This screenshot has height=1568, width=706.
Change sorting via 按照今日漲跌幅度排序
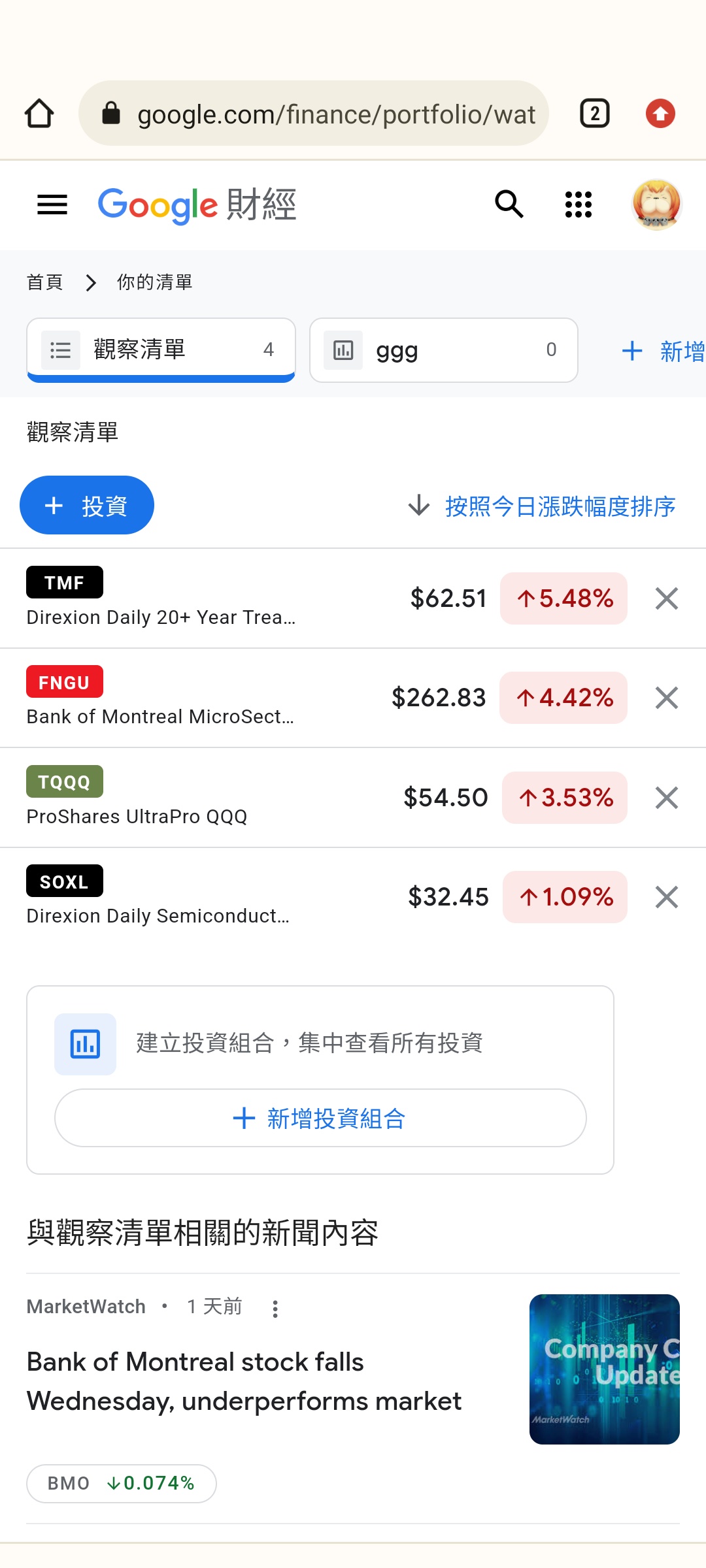coord(543,506)
